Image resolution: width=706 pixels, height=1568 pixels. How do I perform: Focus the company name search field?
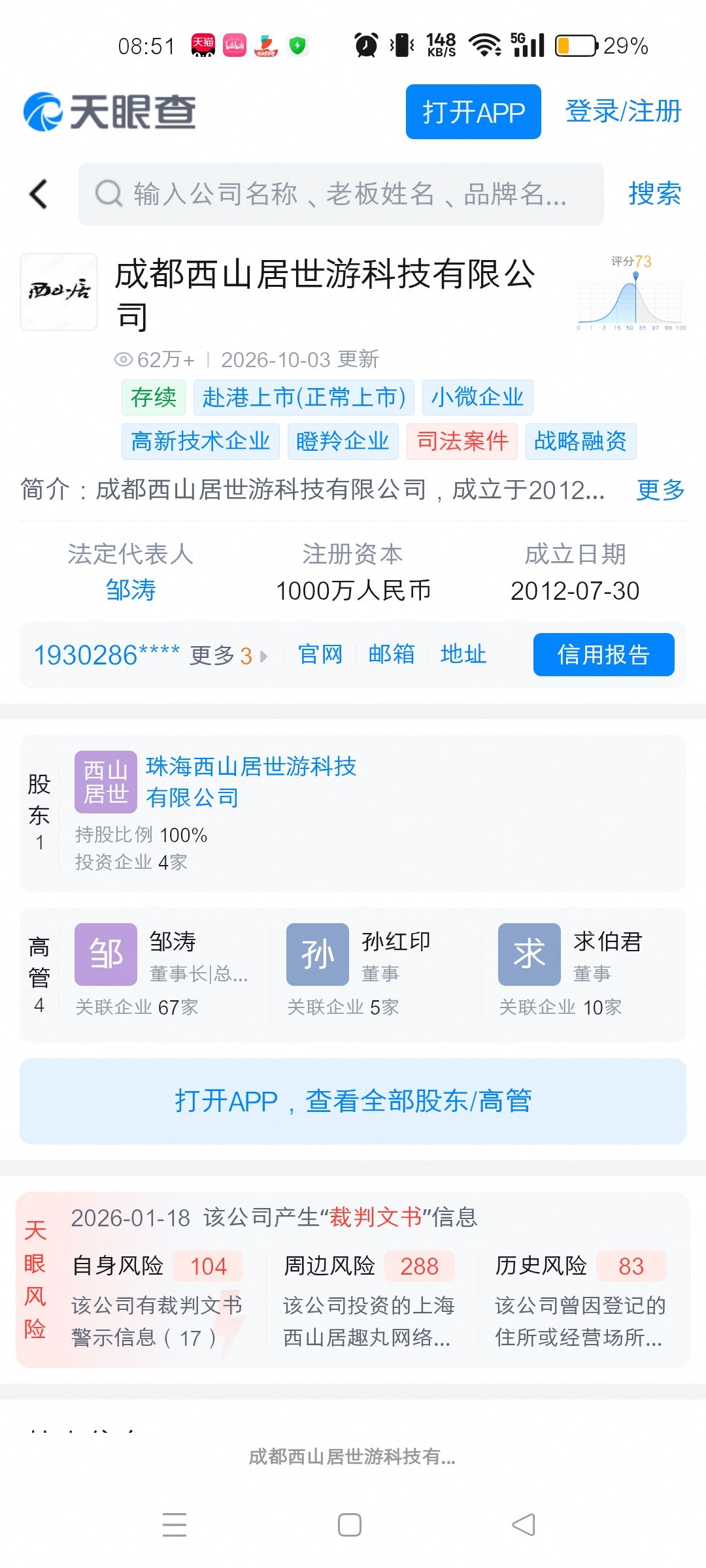341,194
